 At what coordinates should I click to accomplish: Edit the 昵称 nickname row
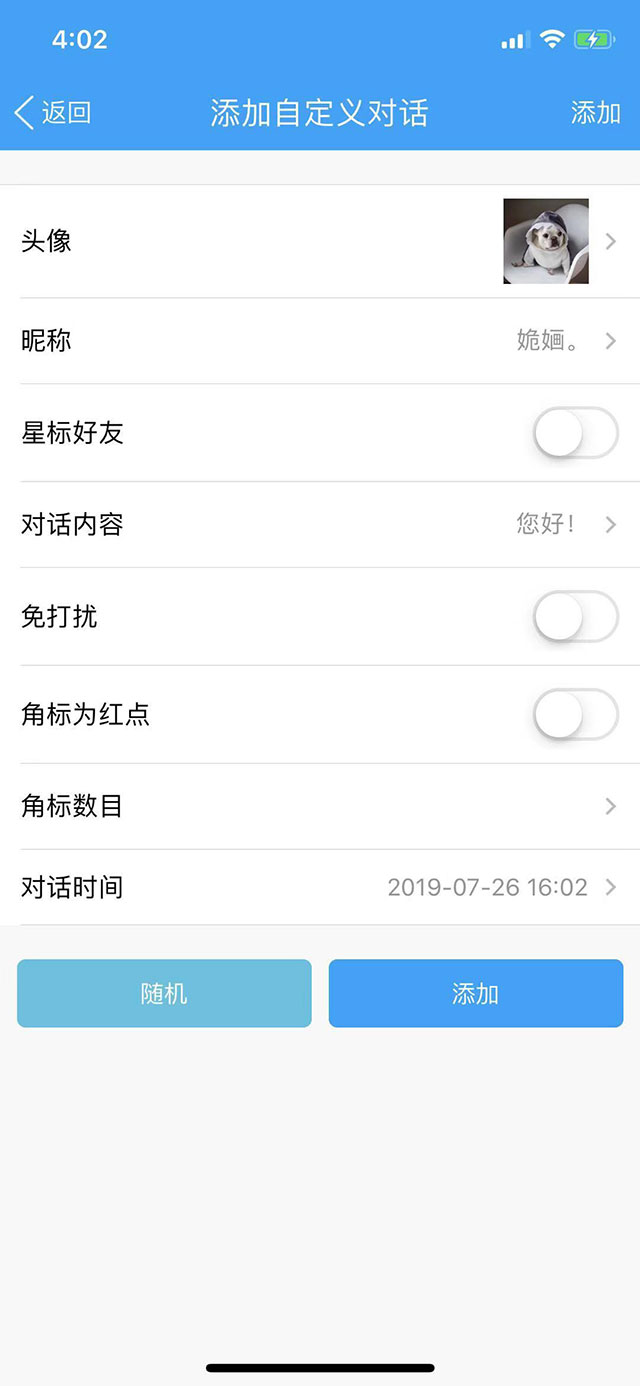[320, 341]
